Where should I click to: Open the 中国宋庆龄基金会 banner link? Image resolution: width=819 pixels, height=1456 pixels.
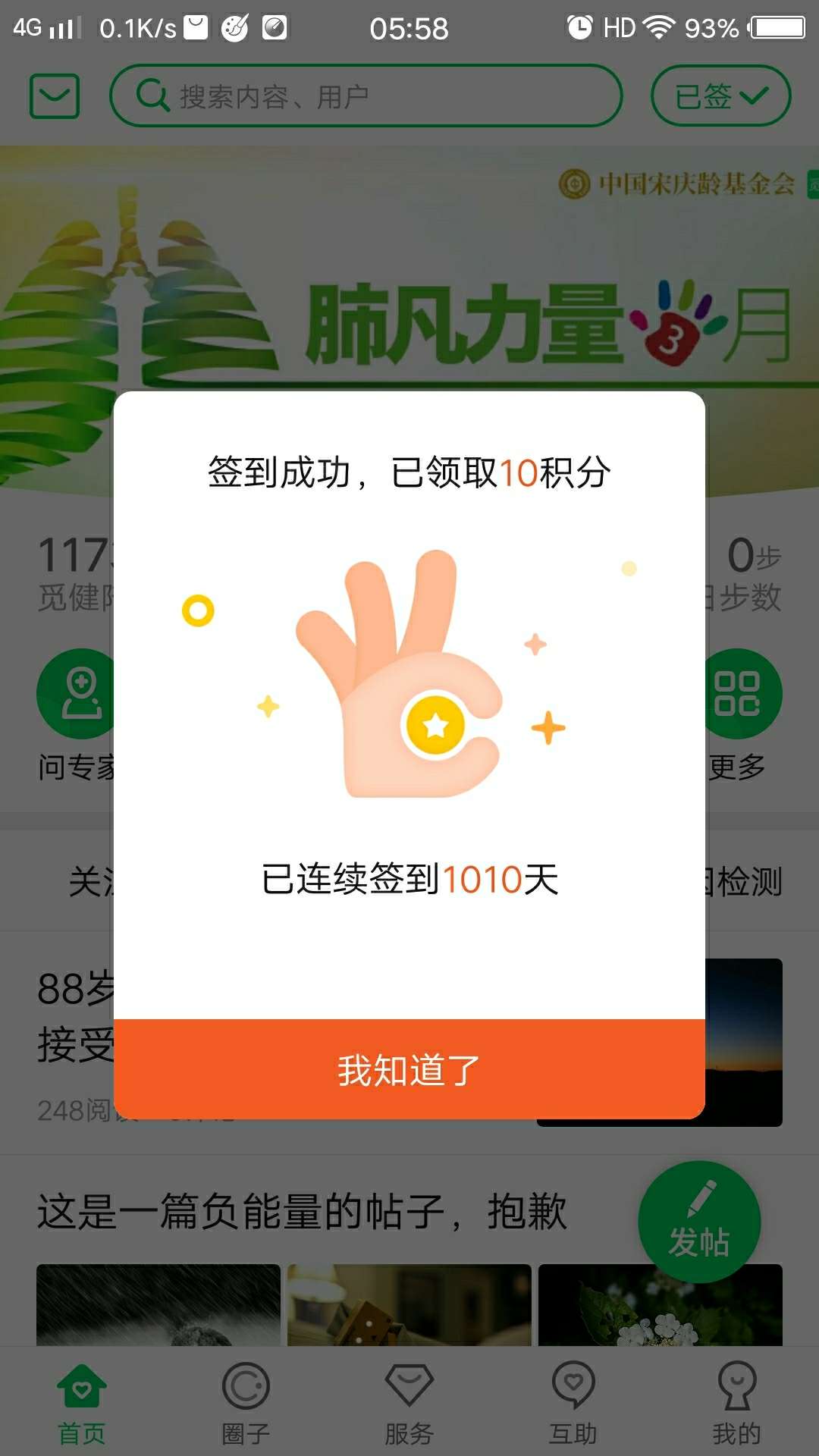click(x=679, y=182)
